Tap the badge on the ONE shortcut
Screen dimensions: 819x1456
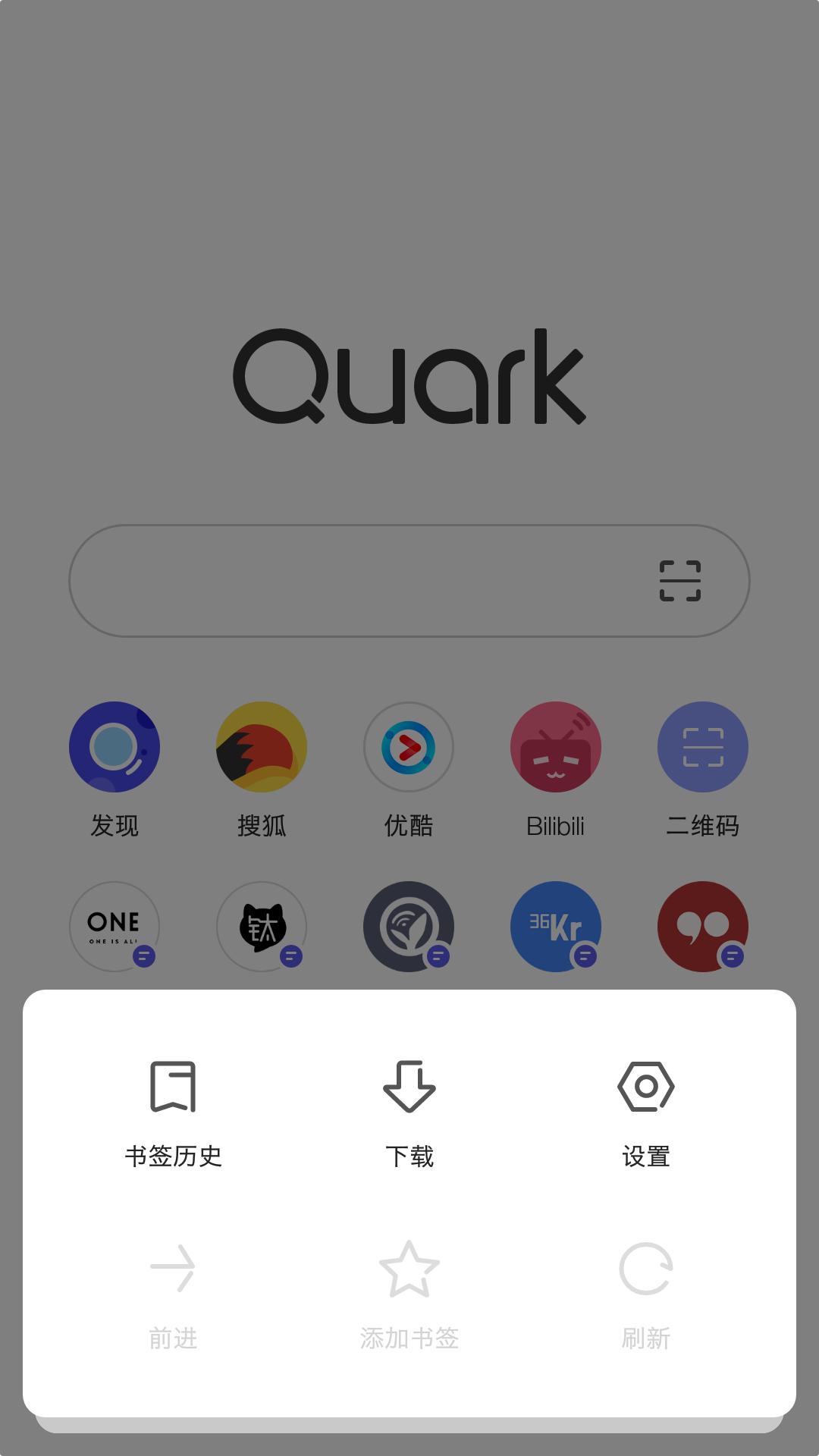click(143, 956)
